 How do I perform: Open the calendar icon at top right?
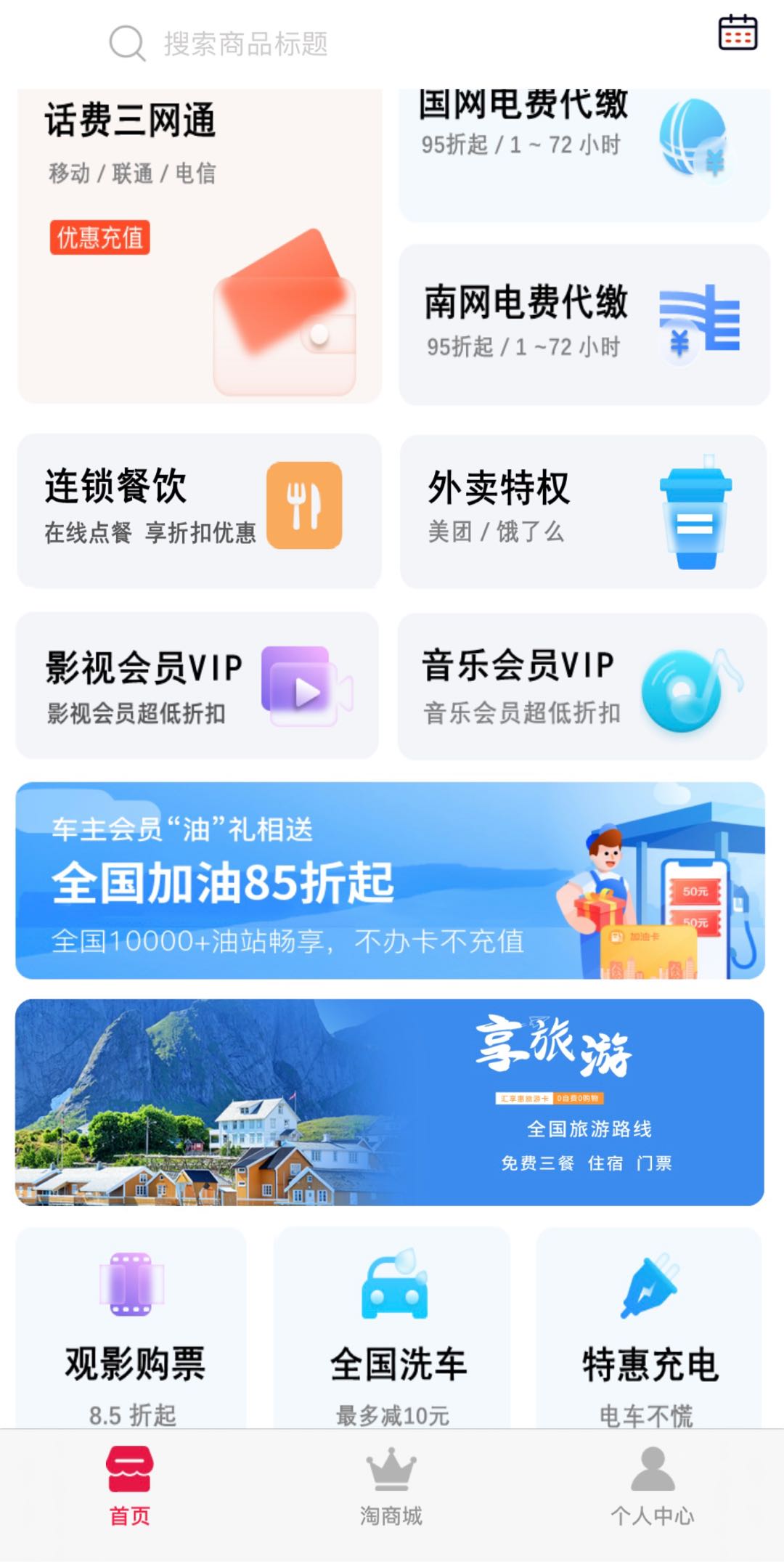(738, 33)
